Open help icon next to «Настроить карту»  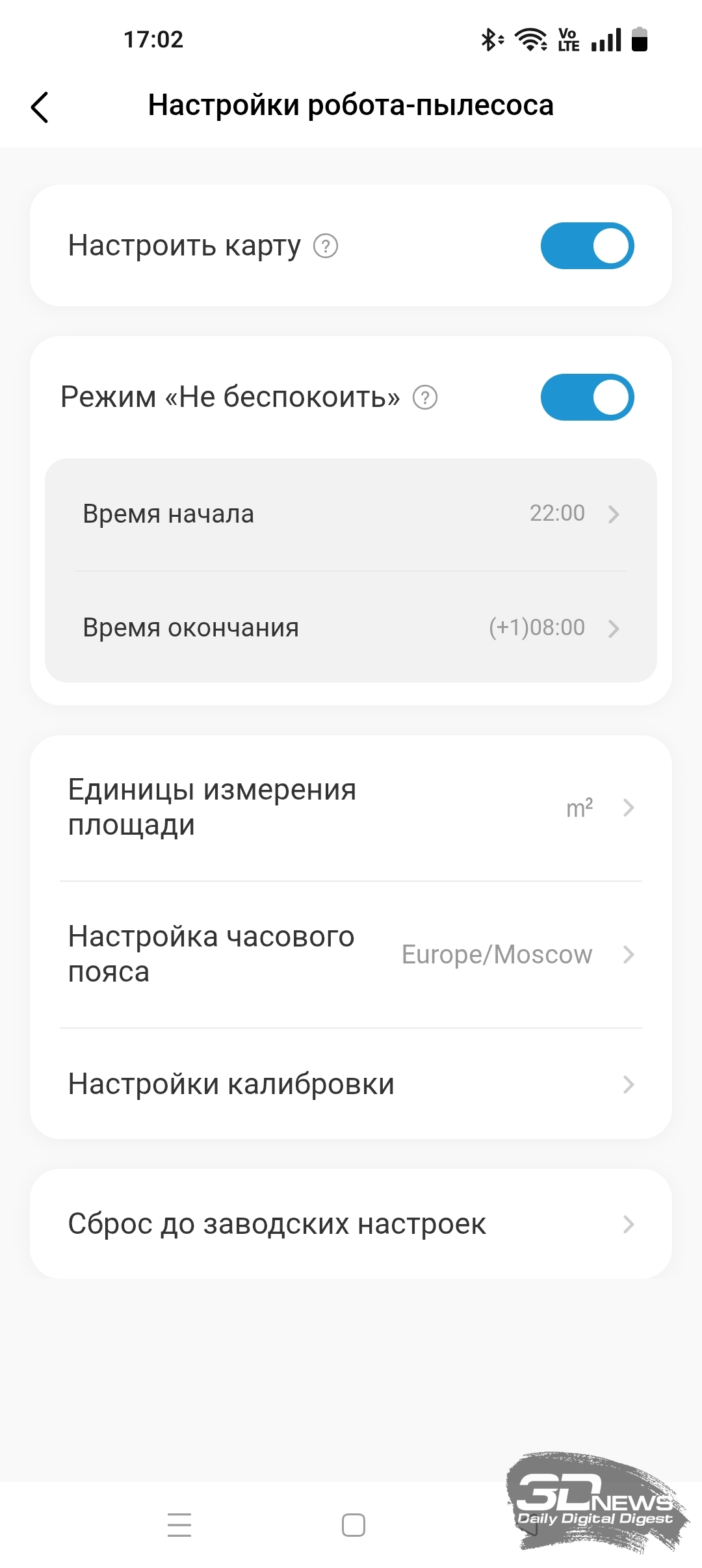pos(326,246)
